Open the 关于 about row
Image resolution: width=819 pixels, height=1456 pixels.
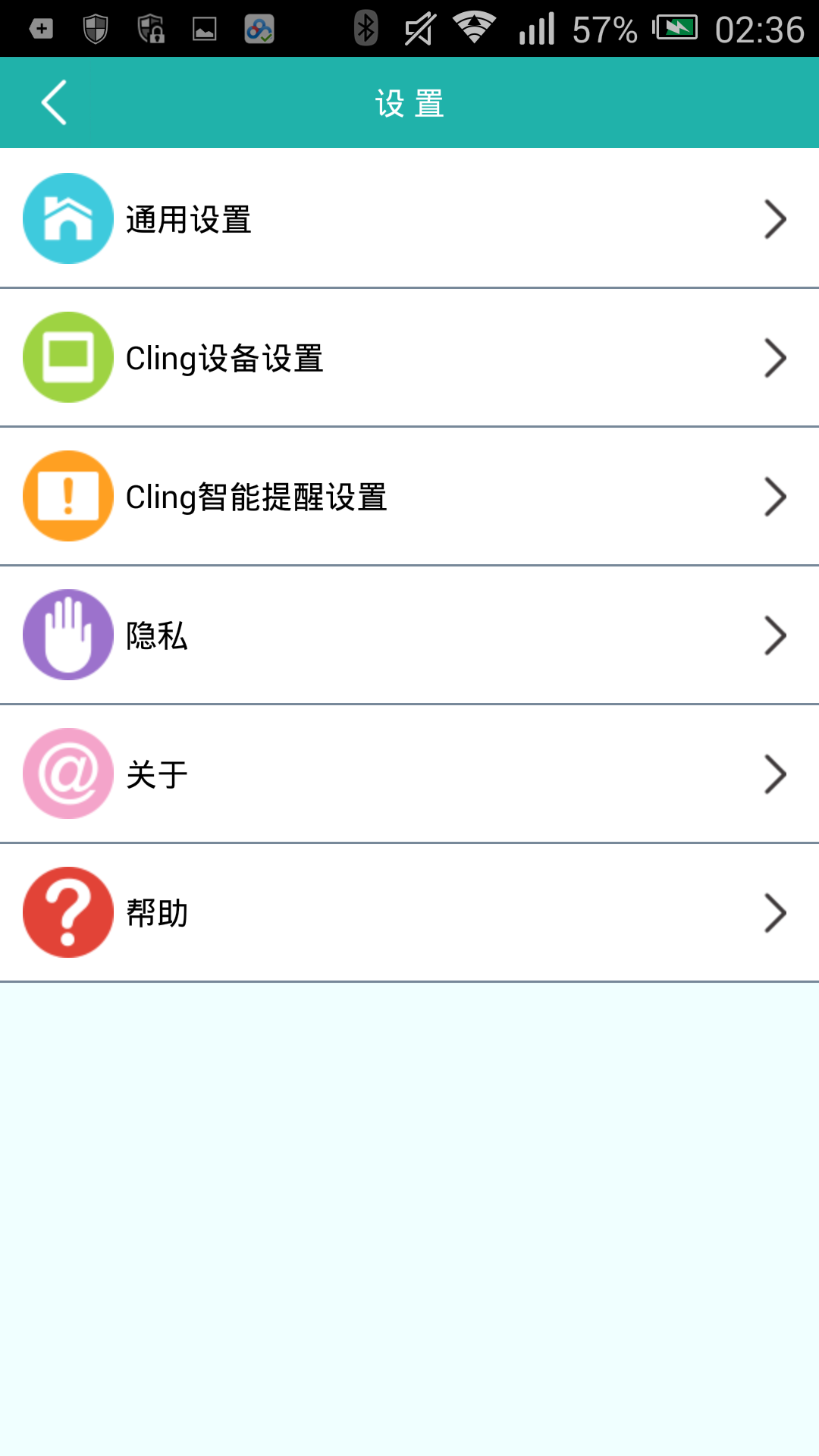click(409, 774)
